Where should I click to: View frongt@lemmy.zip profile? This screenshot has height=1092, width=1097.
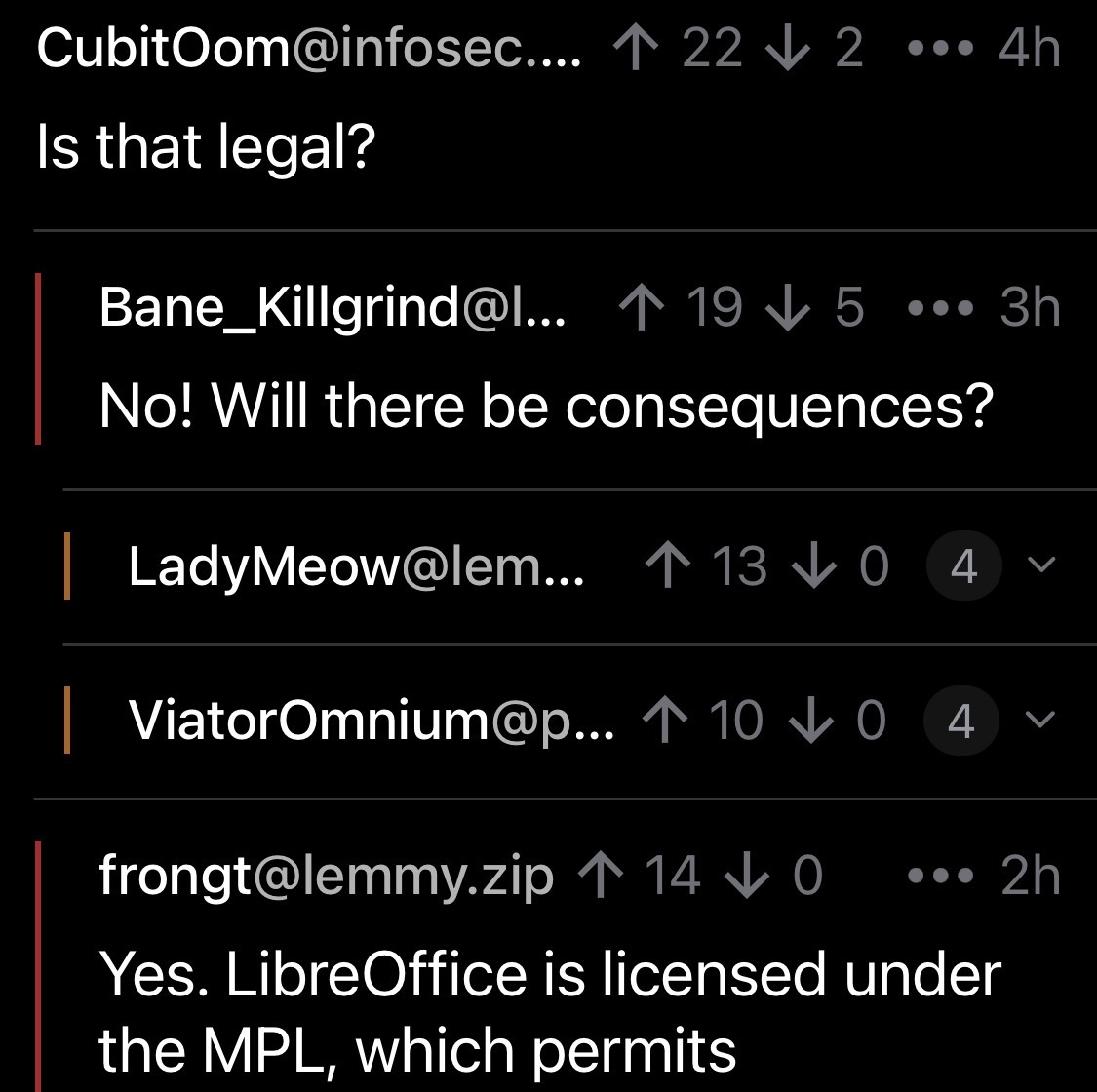[326, 876]
